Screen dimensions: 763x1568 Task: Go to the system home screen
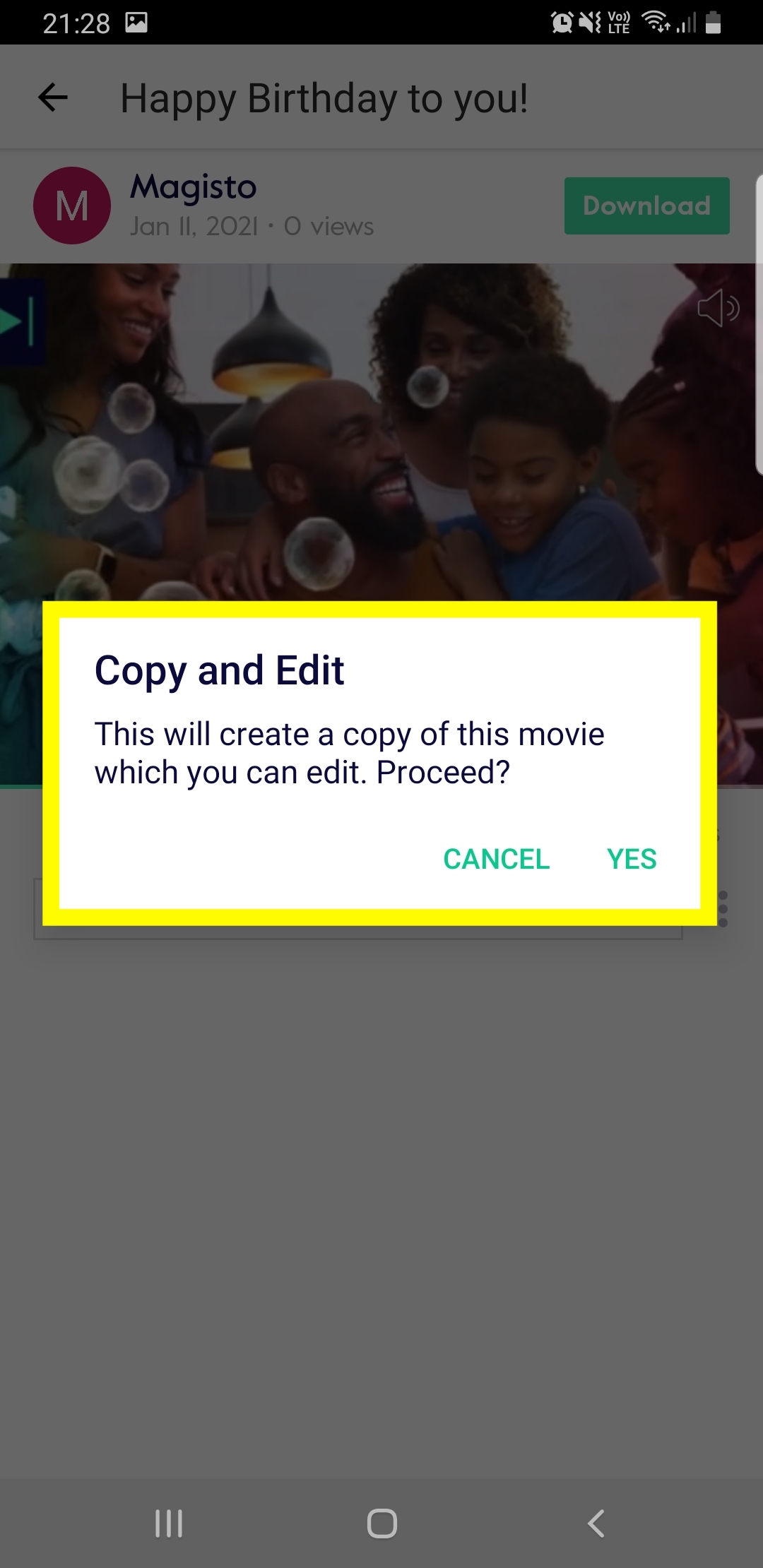382,1524
